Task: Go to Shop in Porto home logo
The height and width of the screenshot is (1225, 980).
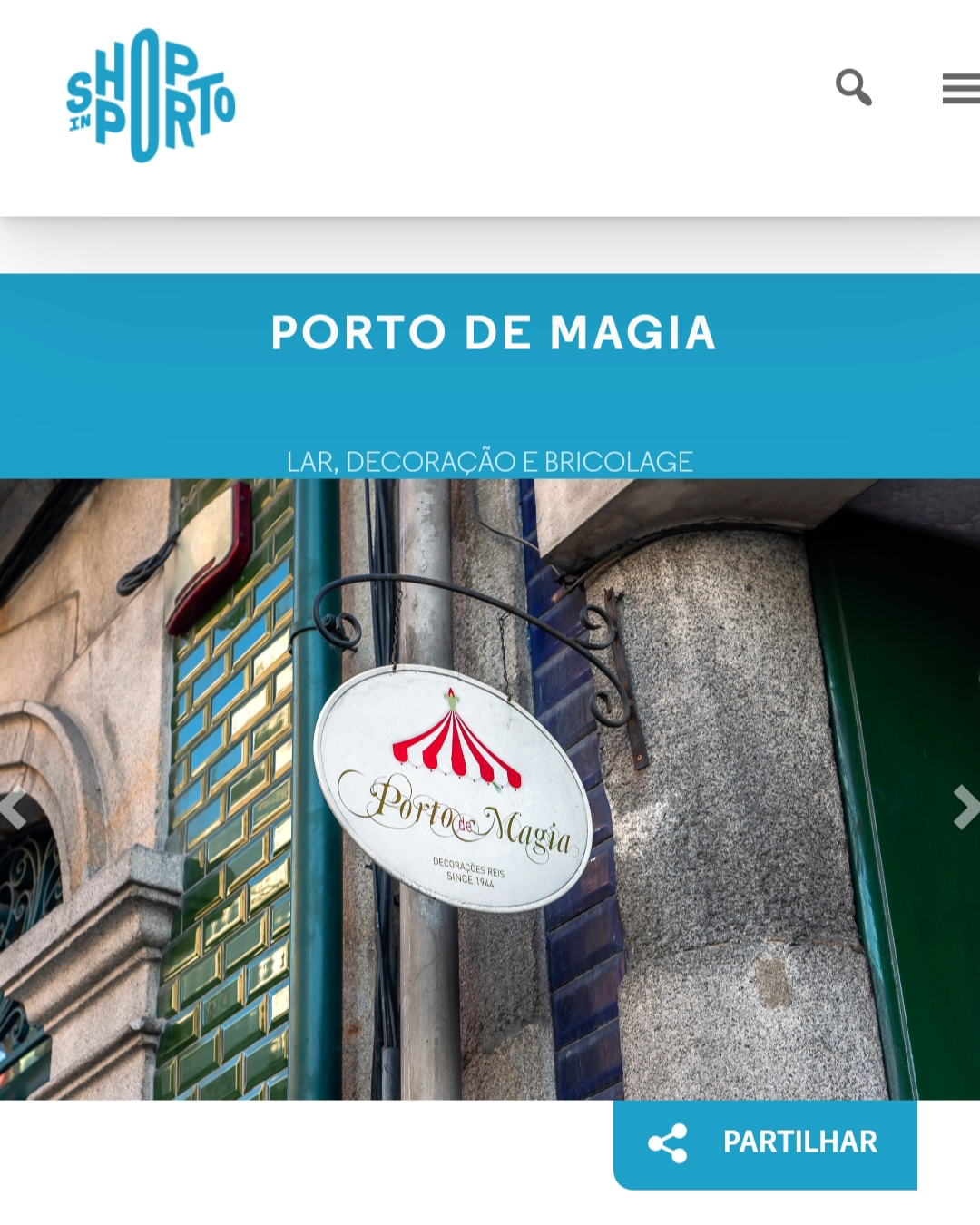Action: click(x=151, y=96)
